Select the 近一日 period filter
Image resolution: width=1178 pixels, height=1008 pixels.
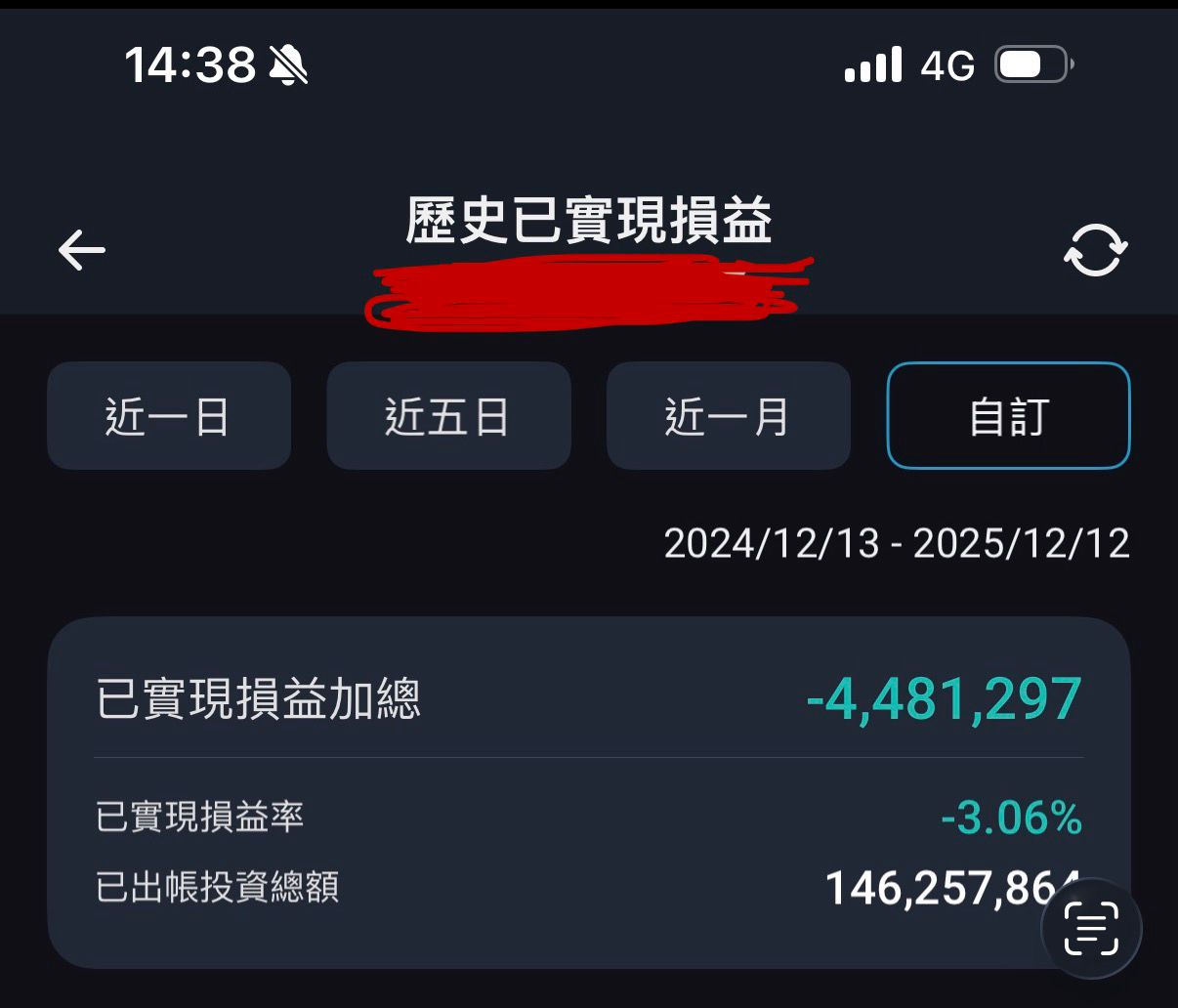tap(169, 416)
